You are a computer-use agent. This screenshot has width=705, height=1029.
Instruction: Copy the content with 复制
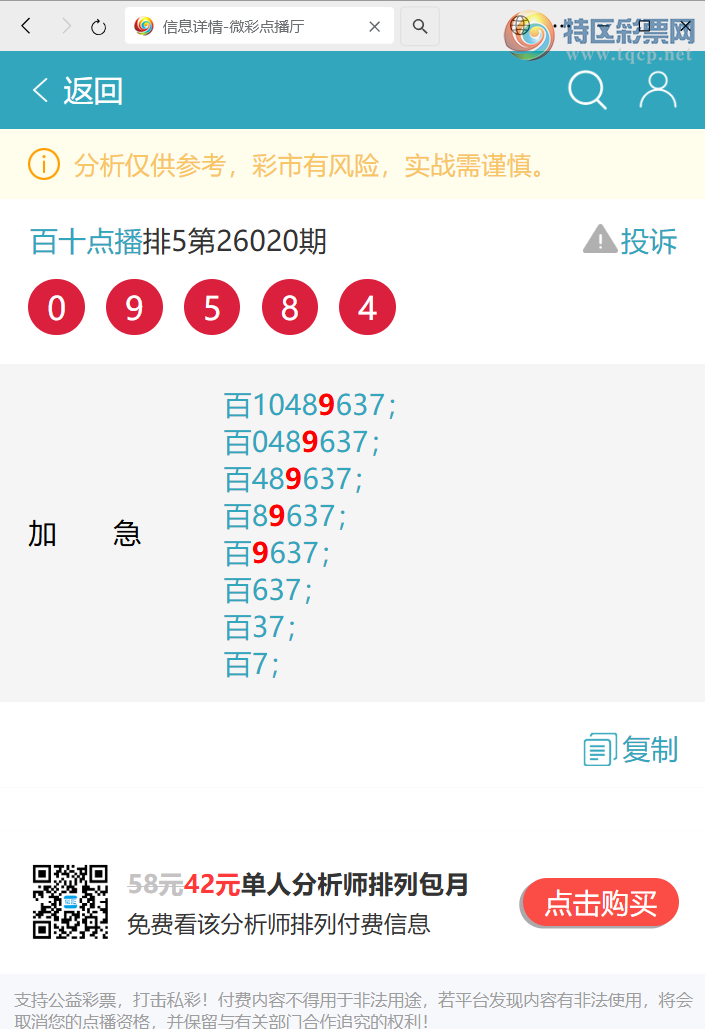point(631,749)
